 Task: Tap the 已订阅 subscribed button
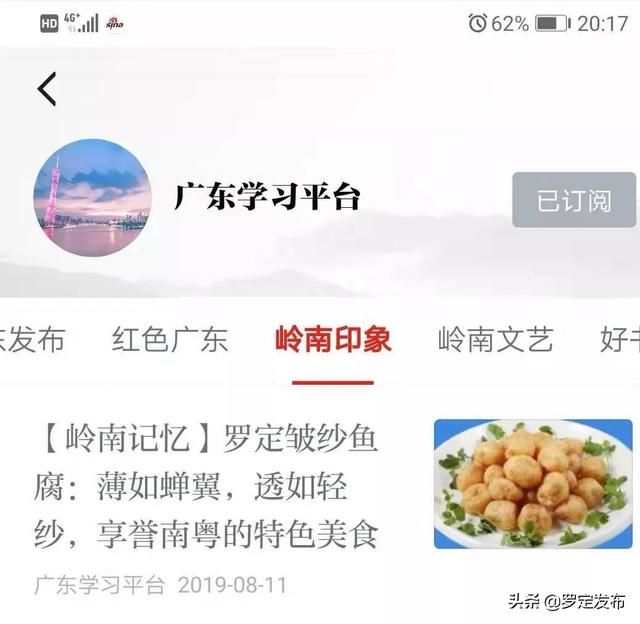tap(573, 200)
